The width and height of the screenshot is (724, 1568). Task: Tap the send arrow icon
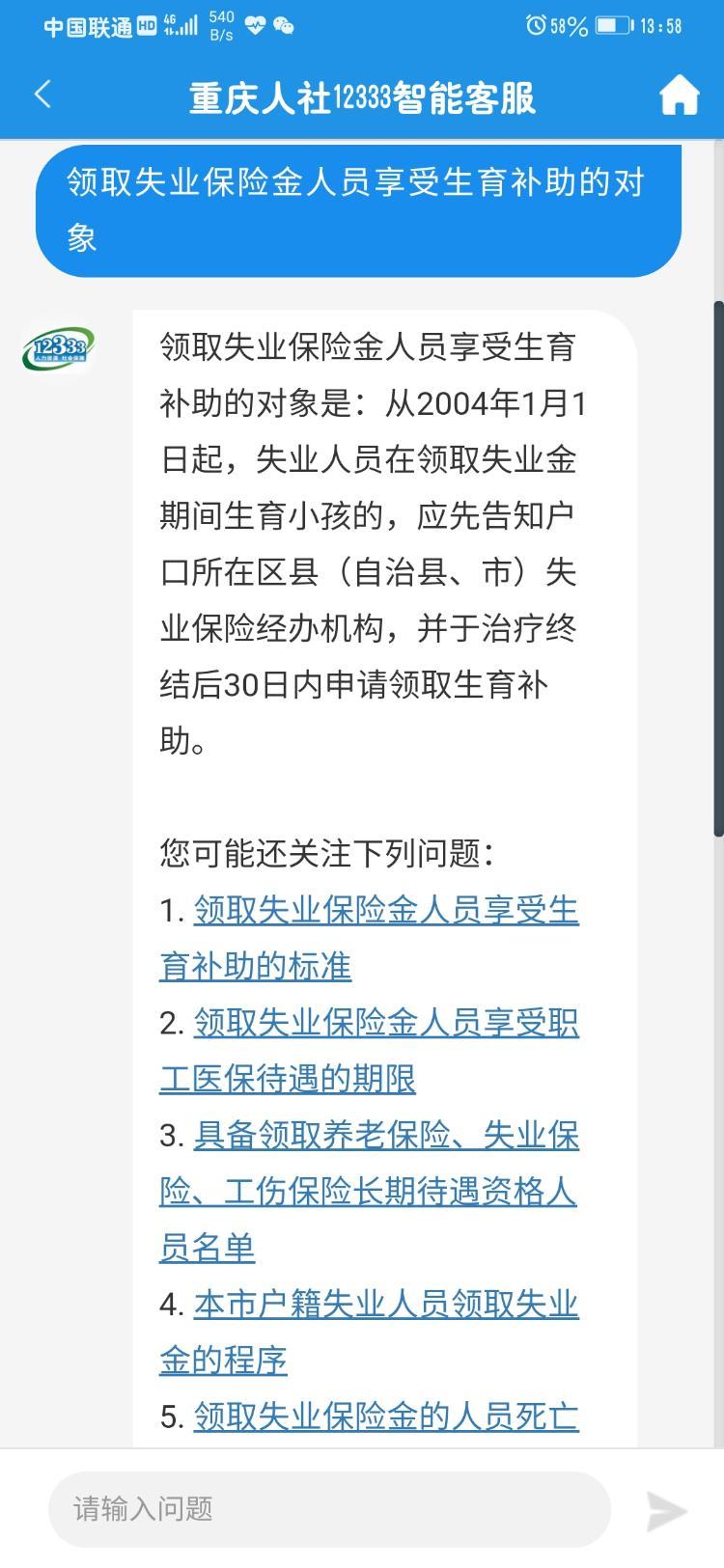click(666, 1510)
